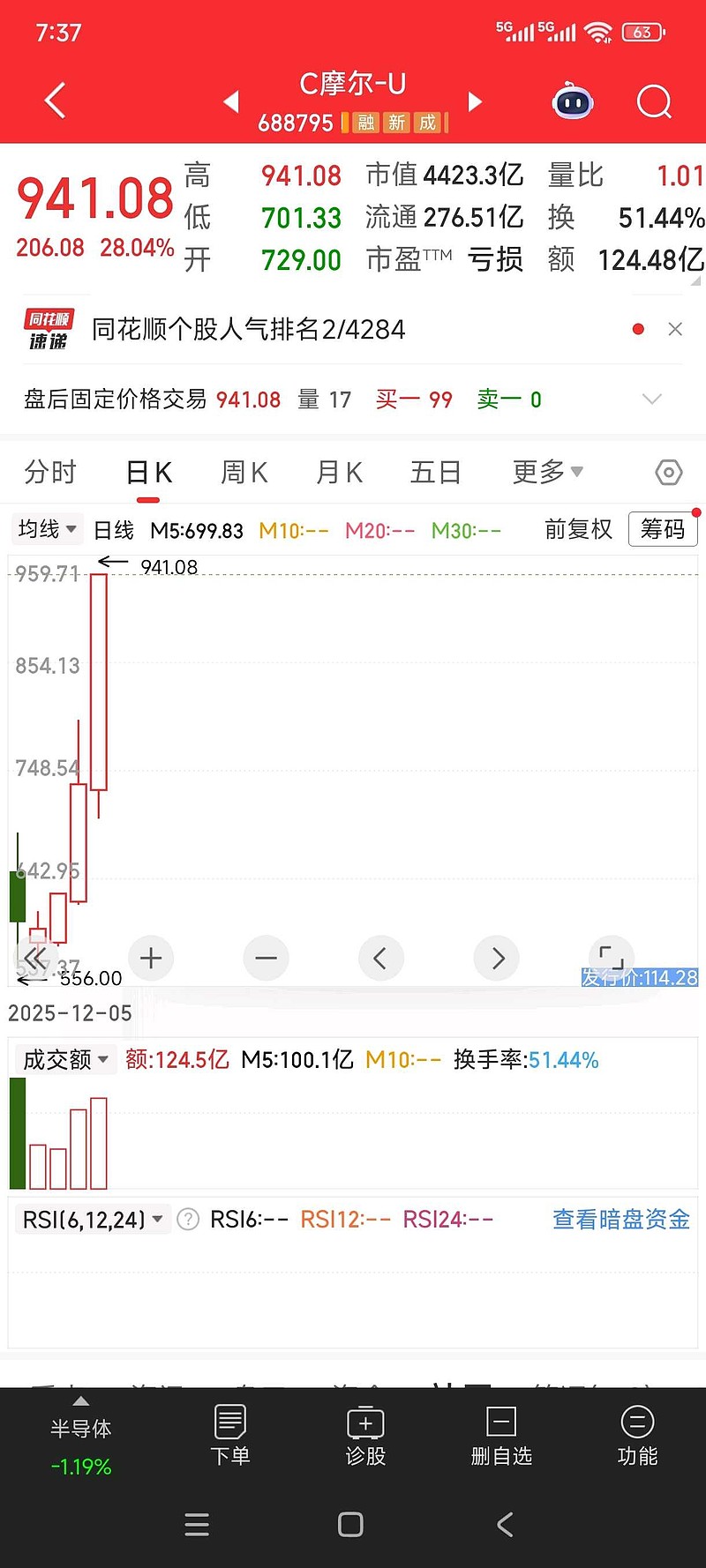706x1568 pixels.
Task: Toggle 前复权 price adjustment mode
Action: pos(578,529)
